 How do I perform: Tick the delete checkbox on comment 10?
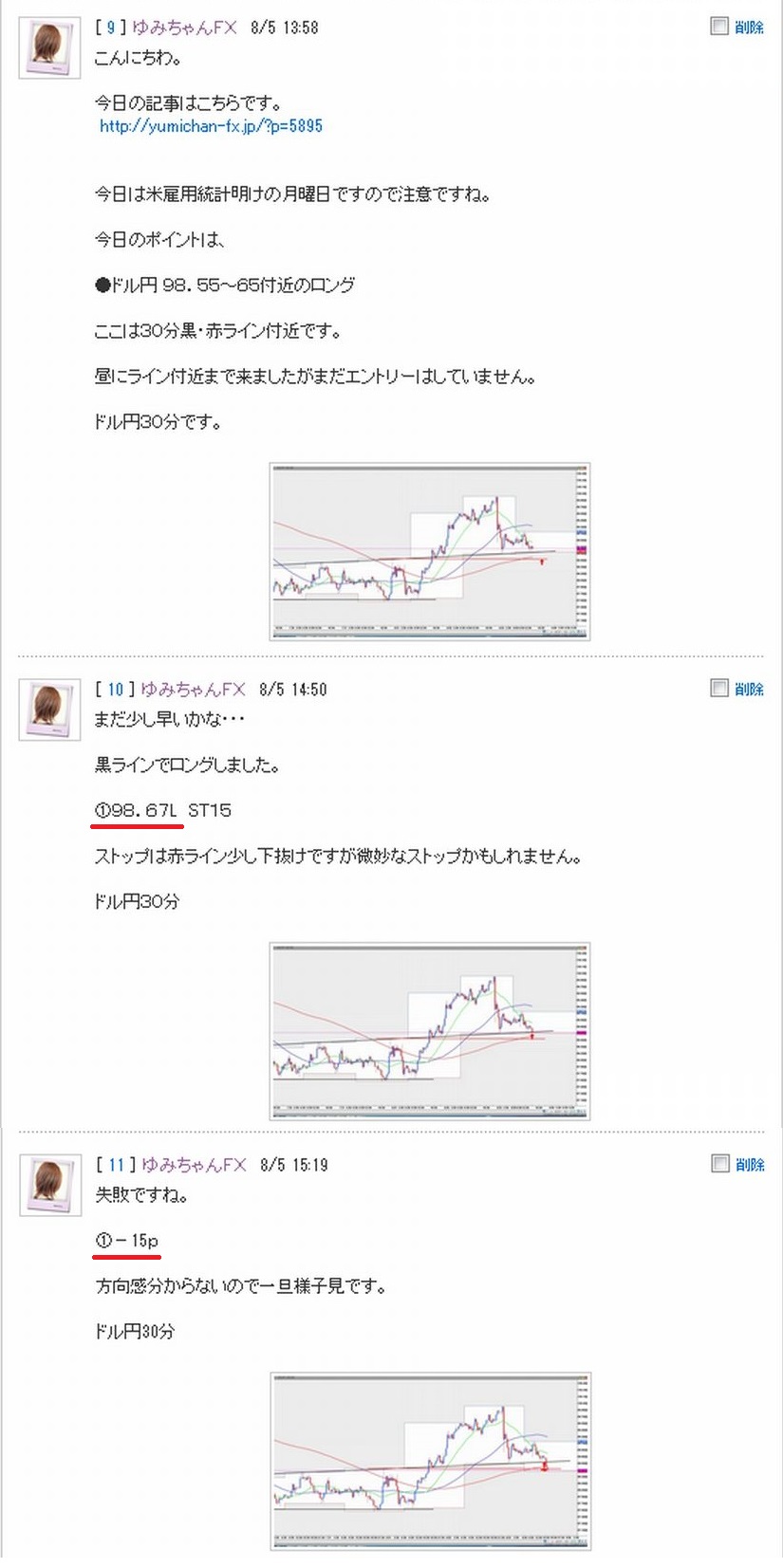point(719,688)
